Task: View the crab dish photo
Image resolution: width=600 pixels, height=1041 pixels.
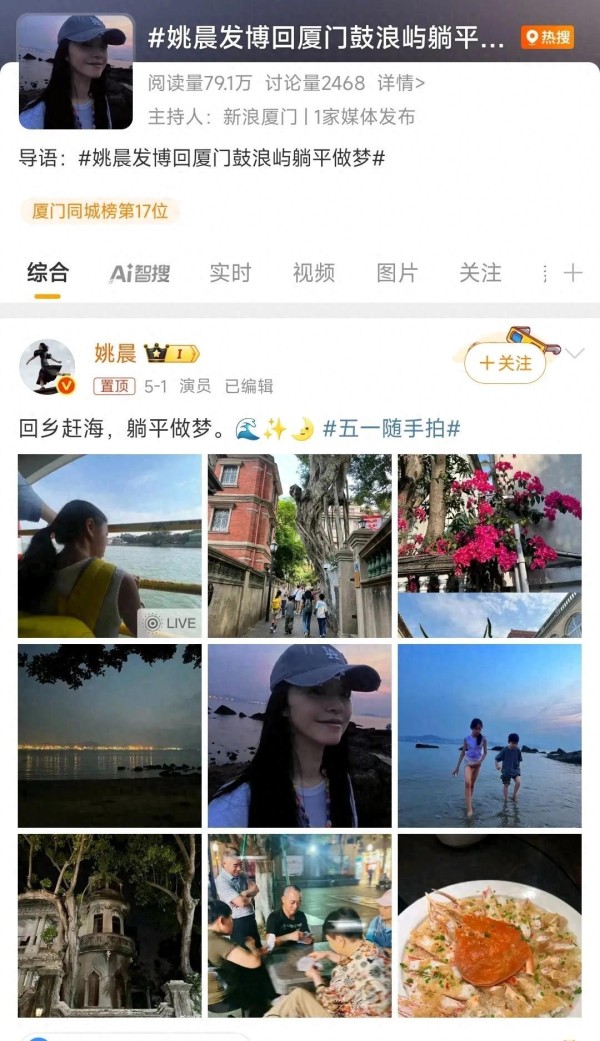Action: tap(490, 925)
